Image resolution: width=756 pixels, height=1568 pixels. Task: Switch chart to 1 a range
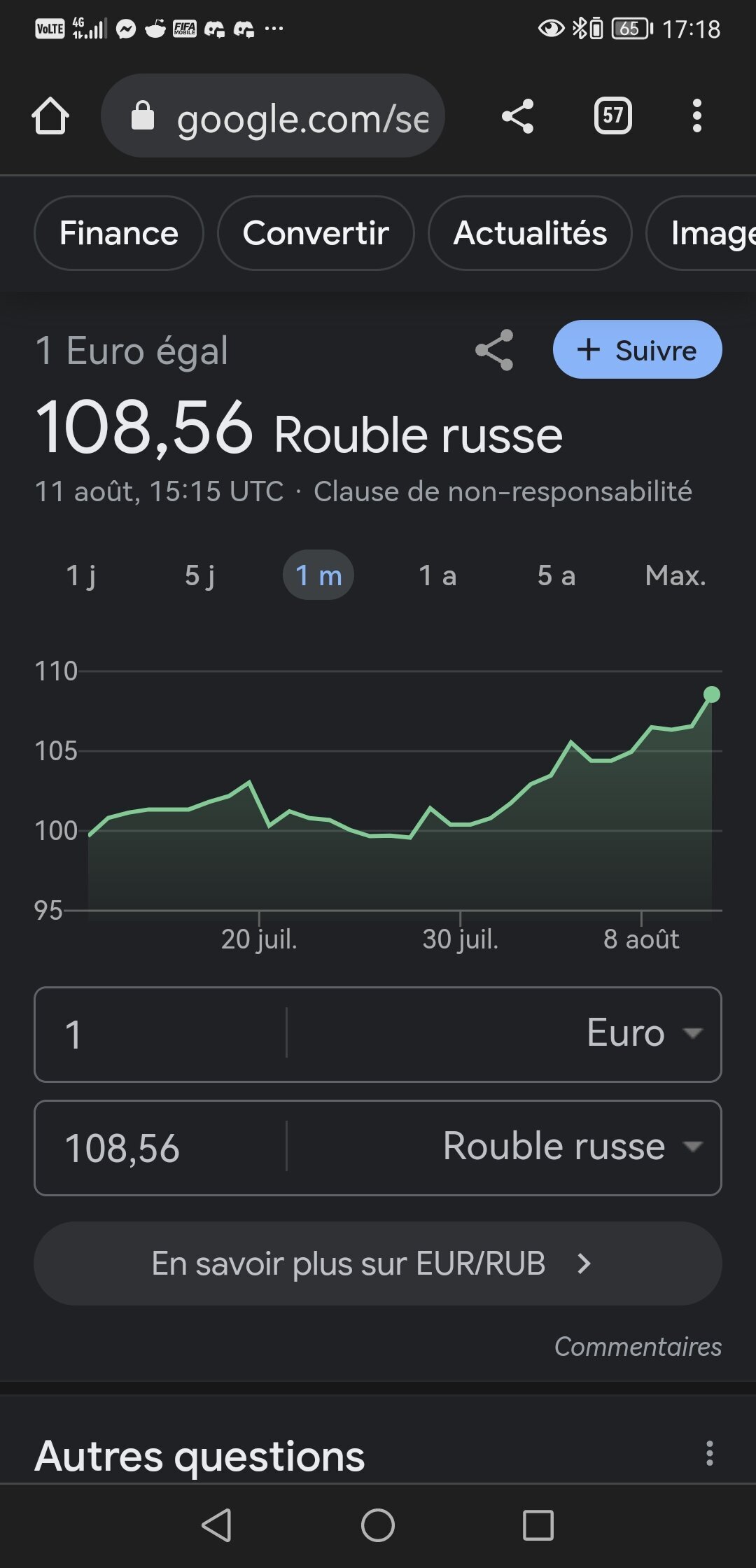pos(437,575)
